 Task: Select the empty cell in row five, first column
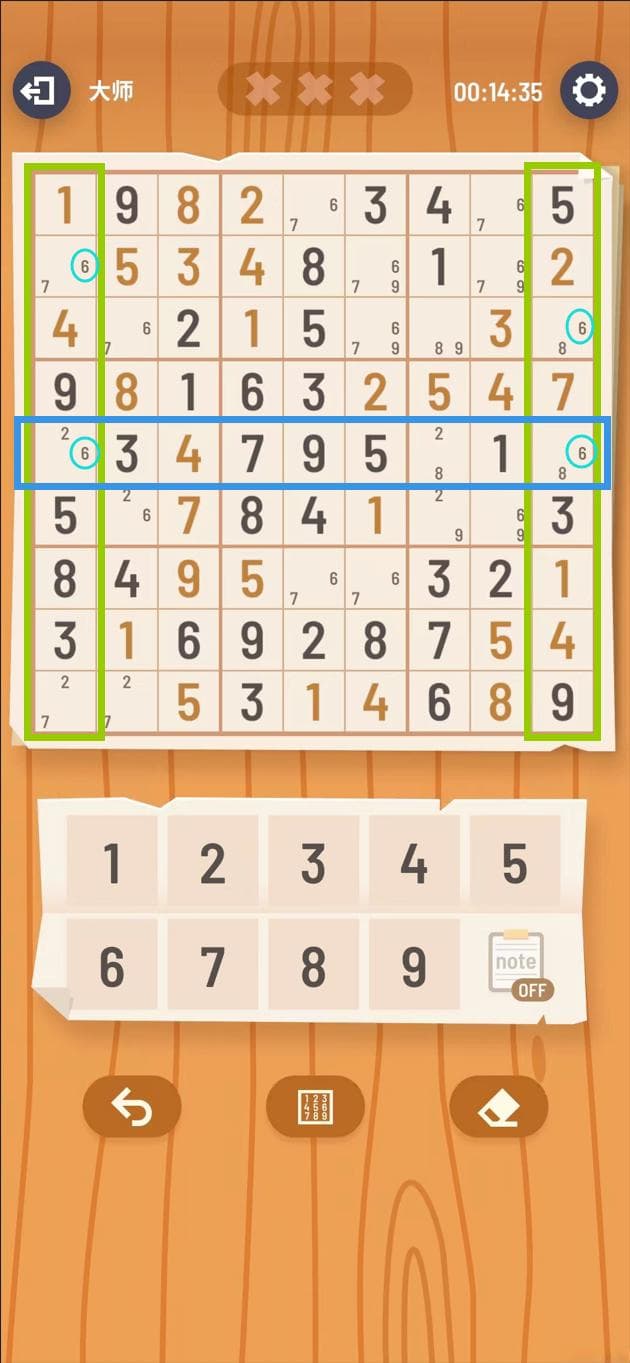(x=65, y=454)
